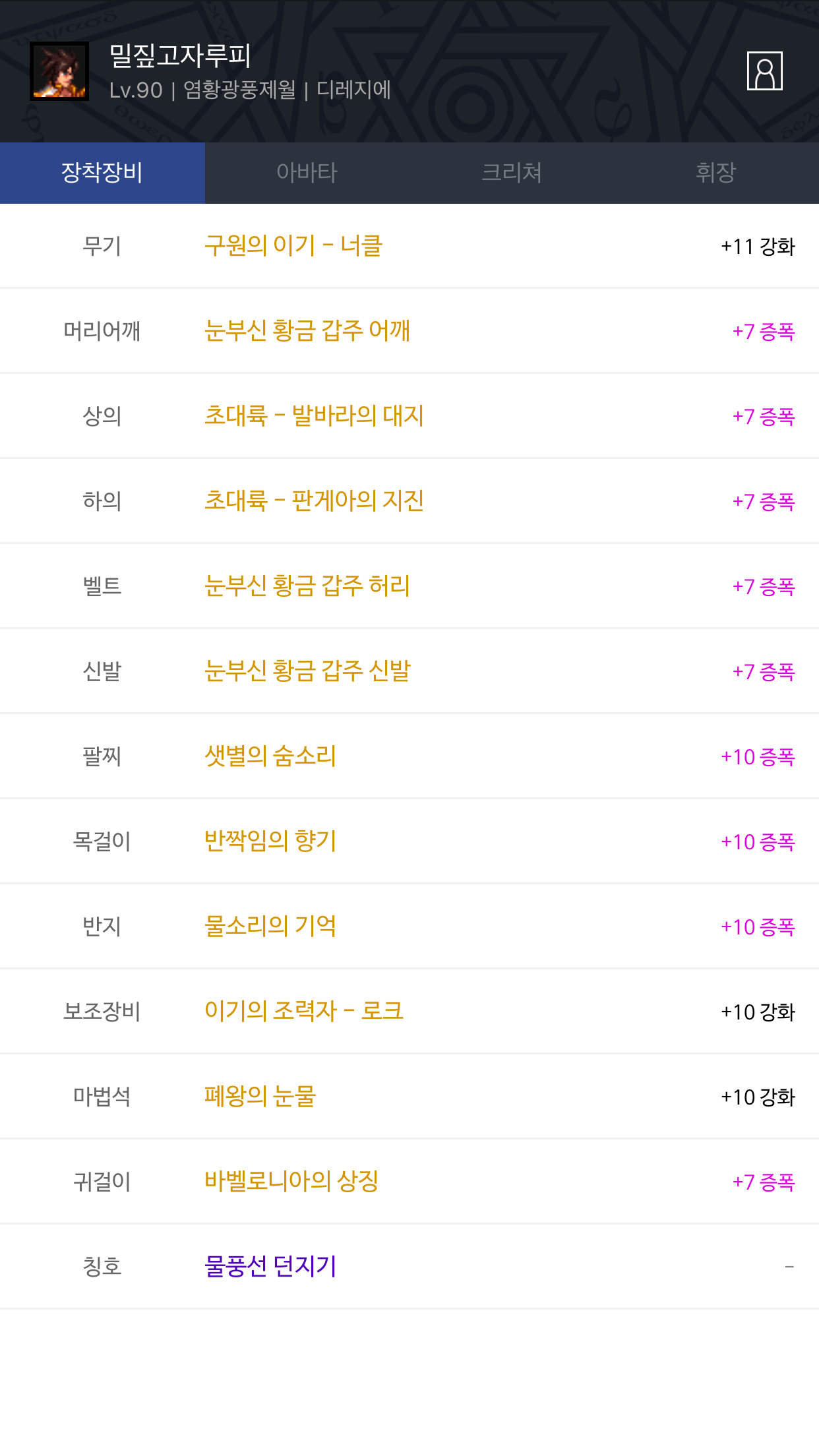The width and height of the screenshot is (819, 1456).
Task: View bracelet 샛별의 숨소리
Action: point(270,756)
